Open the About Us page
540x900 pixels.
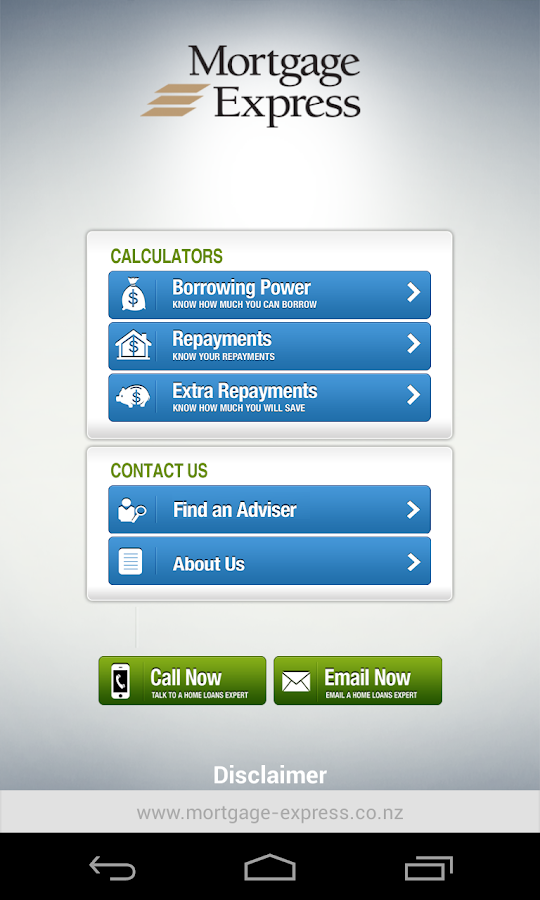(269, 561)
